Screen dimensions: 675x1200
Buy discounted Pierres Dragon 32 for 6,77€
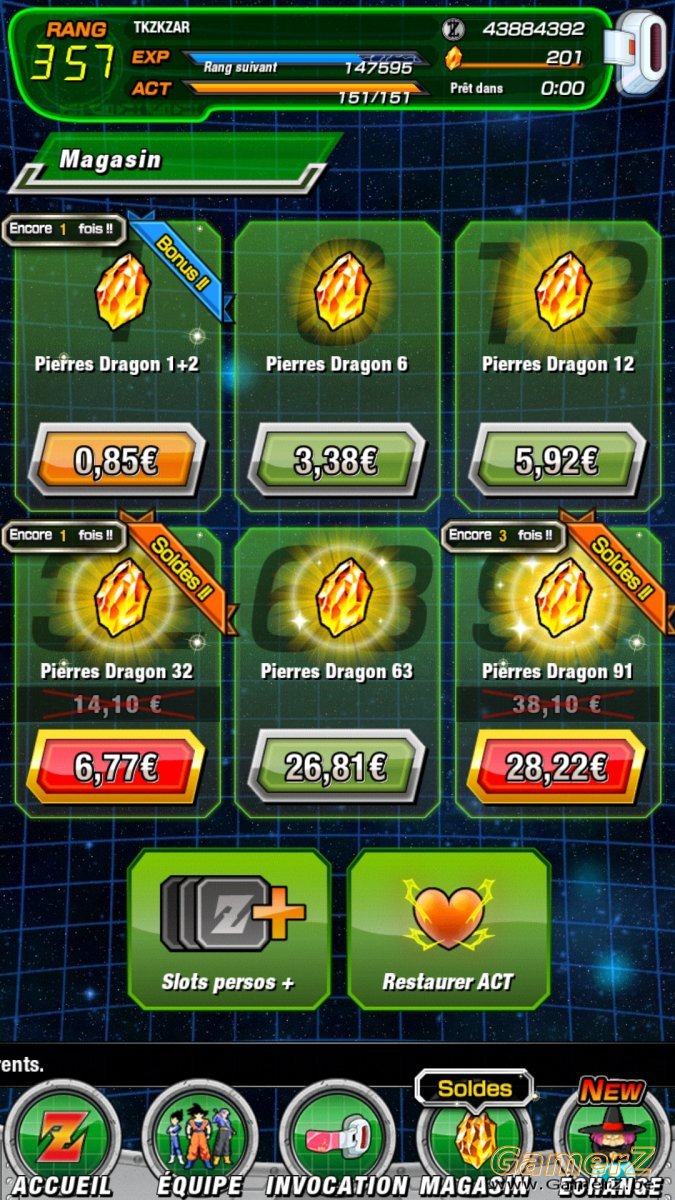point(116,766)
